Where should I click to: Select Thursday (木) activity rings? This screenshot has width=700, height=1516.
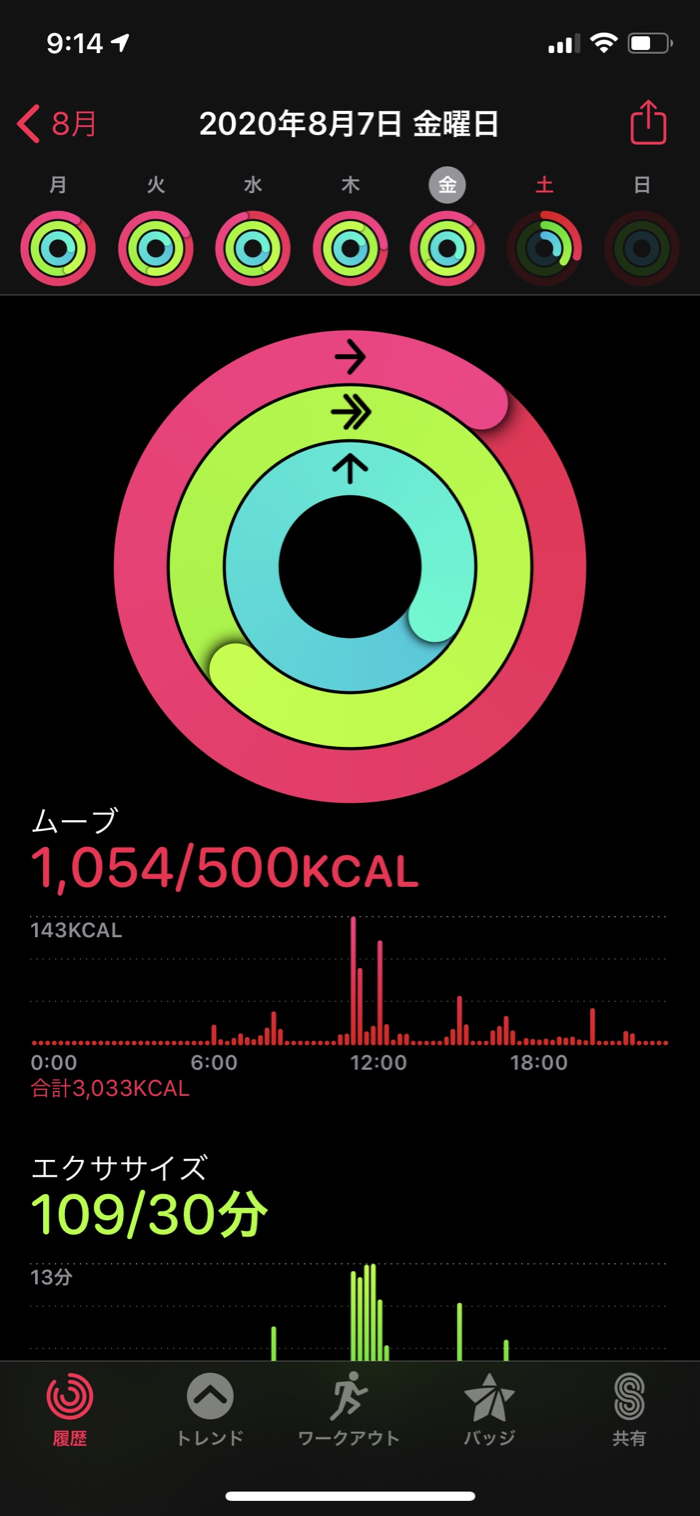tap(350, 248)
